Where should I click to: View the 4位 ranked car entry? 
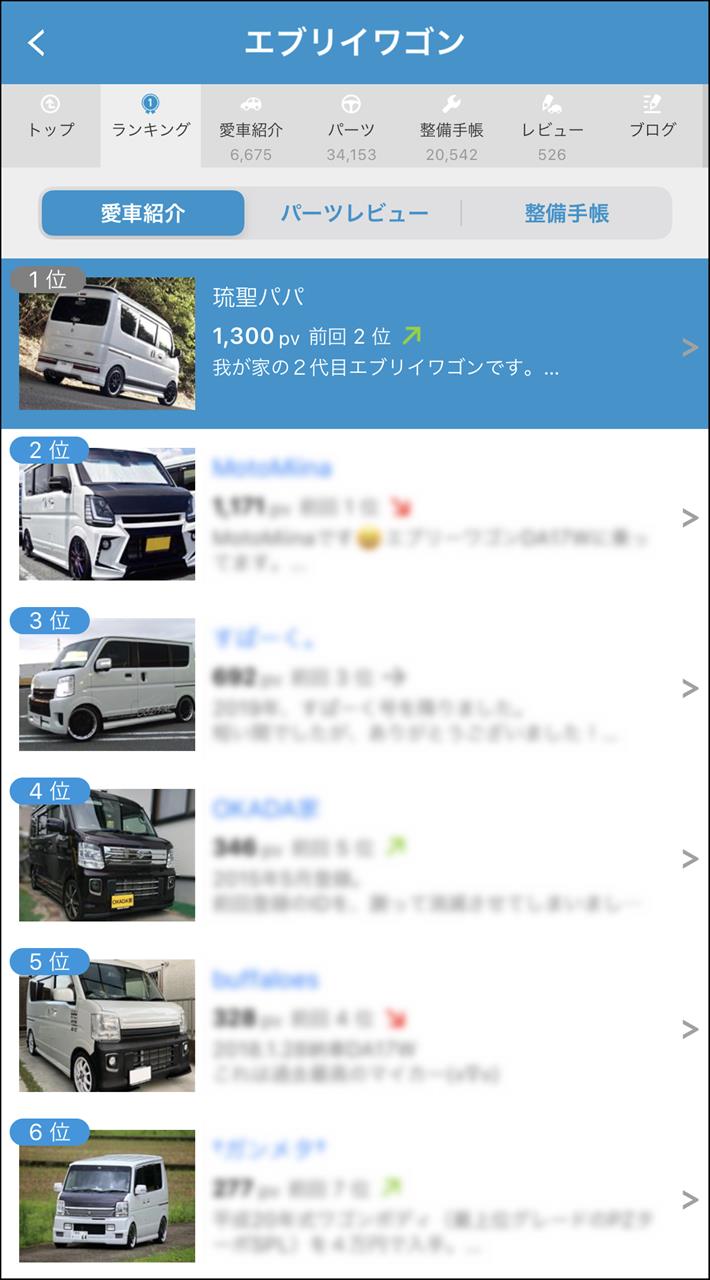[355, 857]
